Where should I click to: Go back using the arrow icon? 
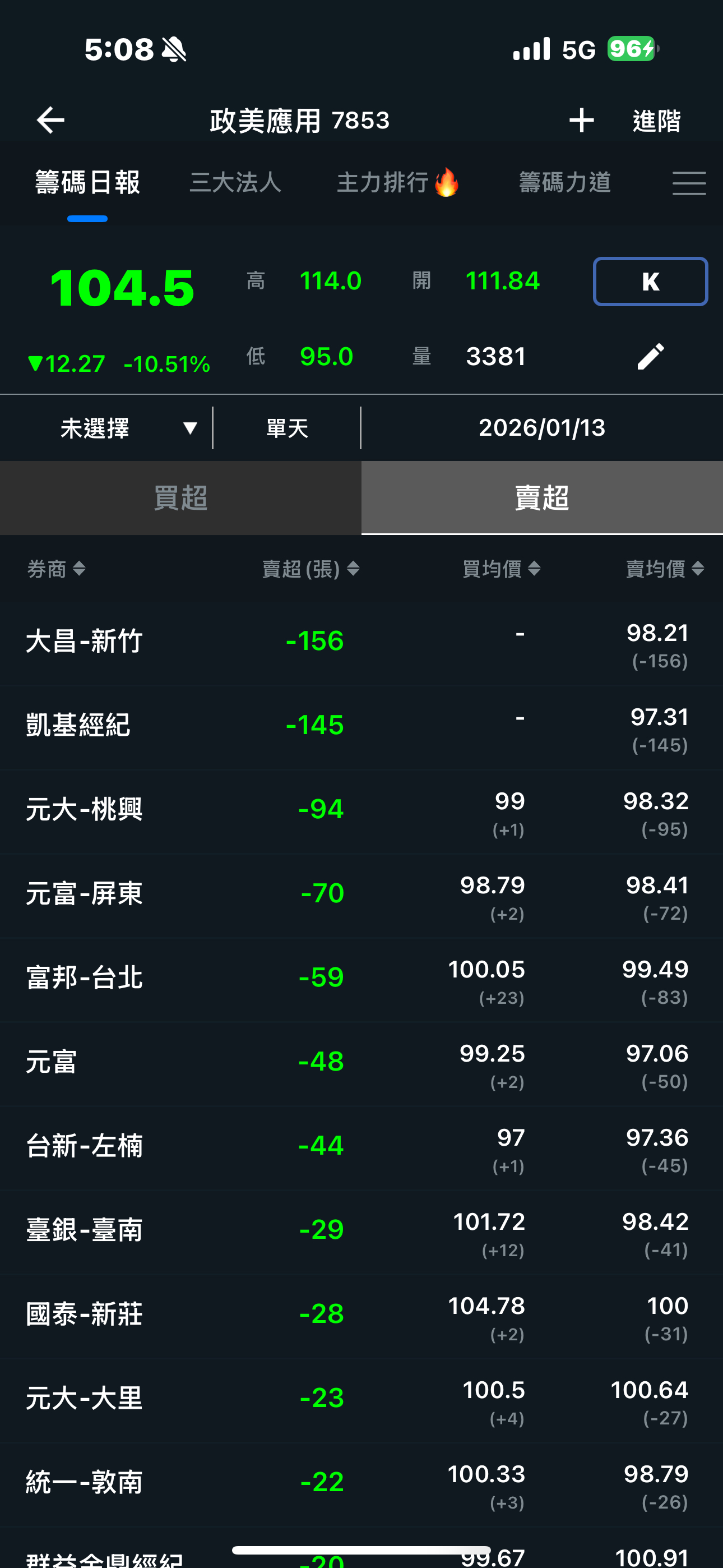click(50, 120)
